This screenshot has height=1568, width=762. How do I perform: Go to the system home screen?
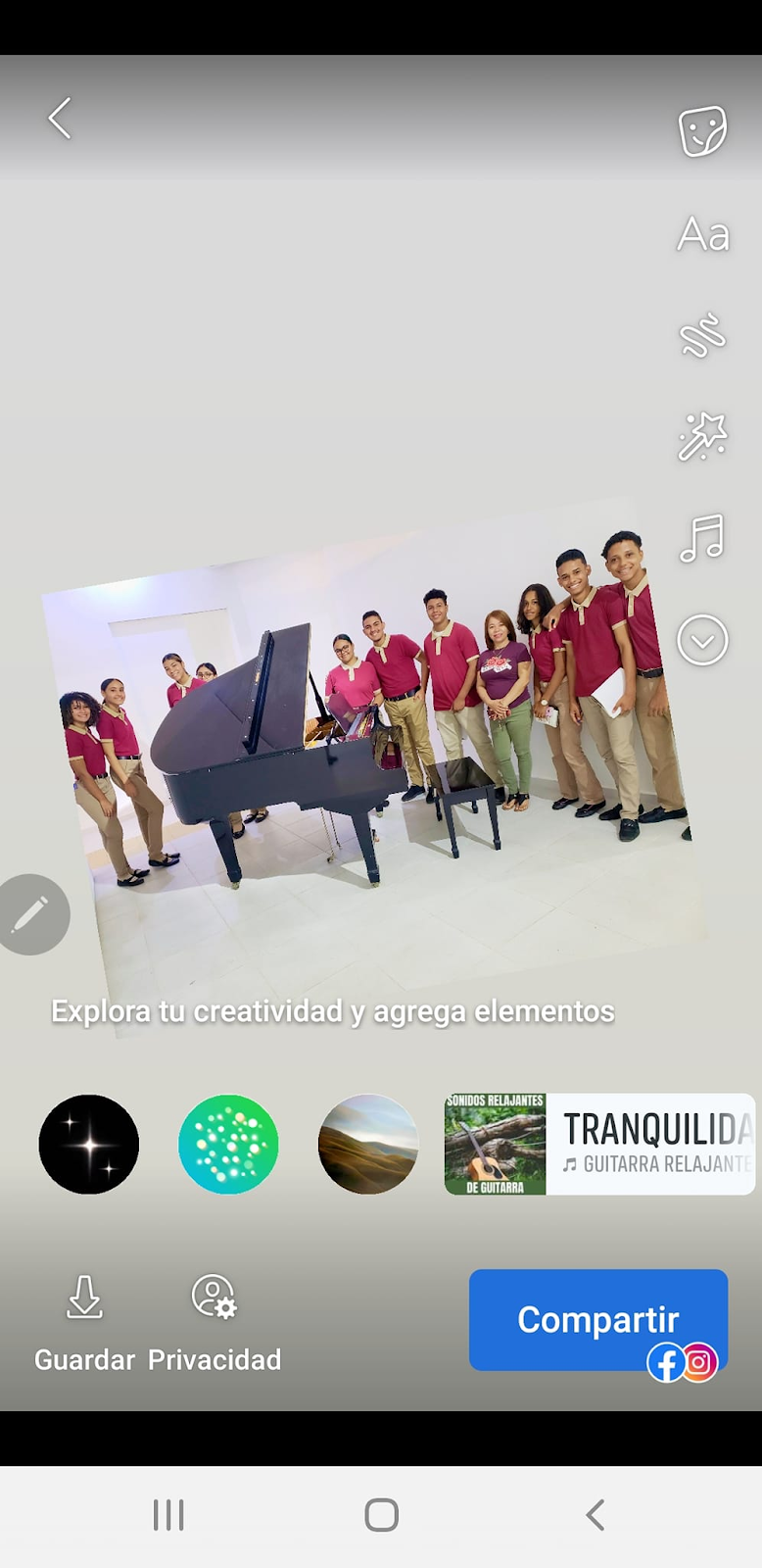pyautogui.click(x=381, y=1515)
